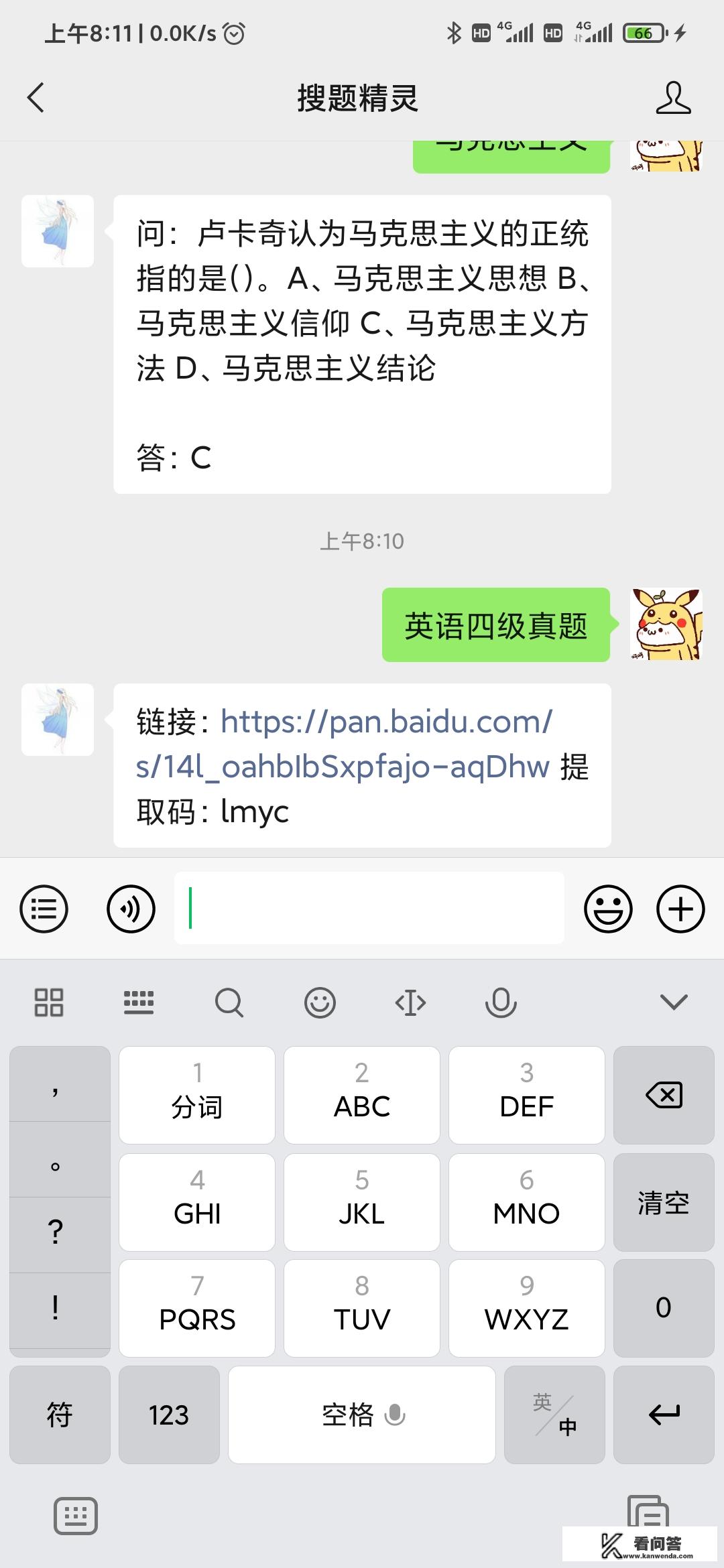Open the plus attachment menu
This screenshot has width=724, height=1568.
click(x=680, y=908)
